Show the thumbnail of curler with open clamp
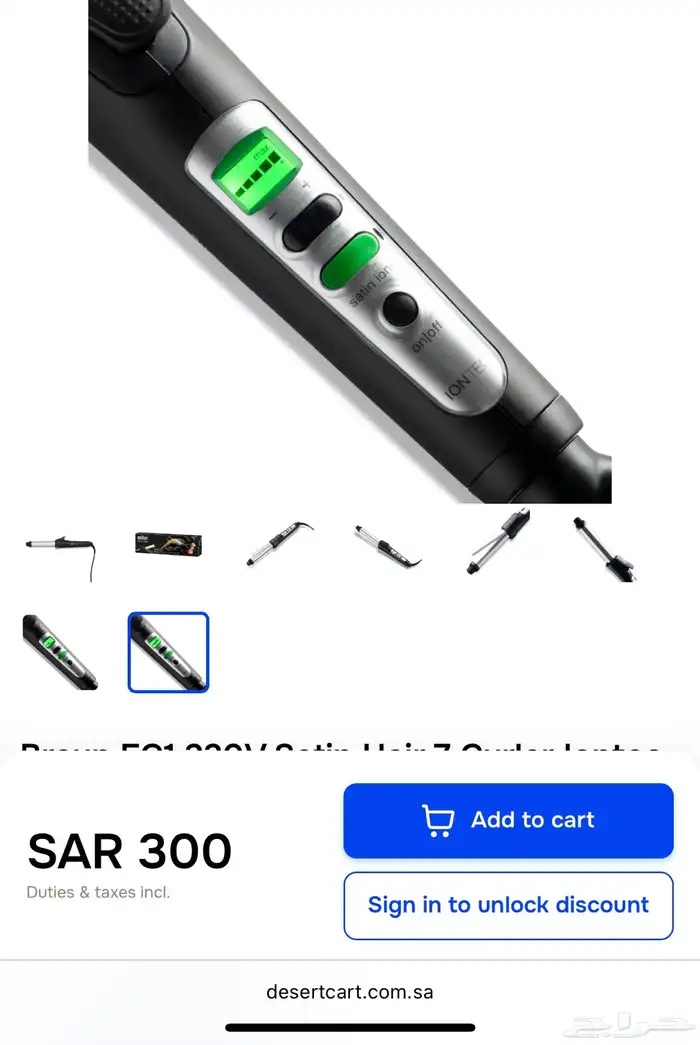Screen dimensions: 700x1045 [x=498, y=546]
